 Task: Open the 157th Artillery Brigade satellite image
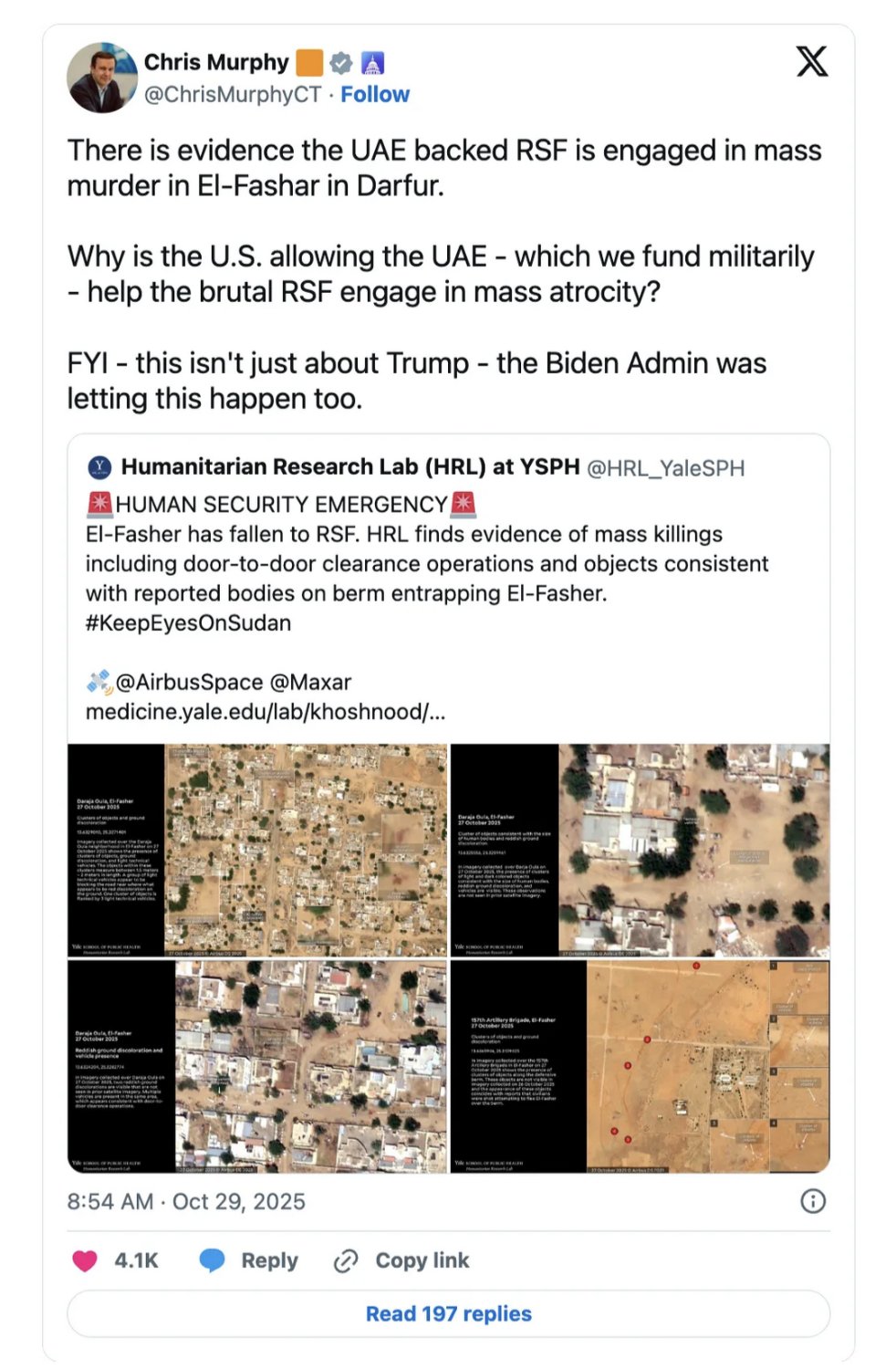point(640,1066)
